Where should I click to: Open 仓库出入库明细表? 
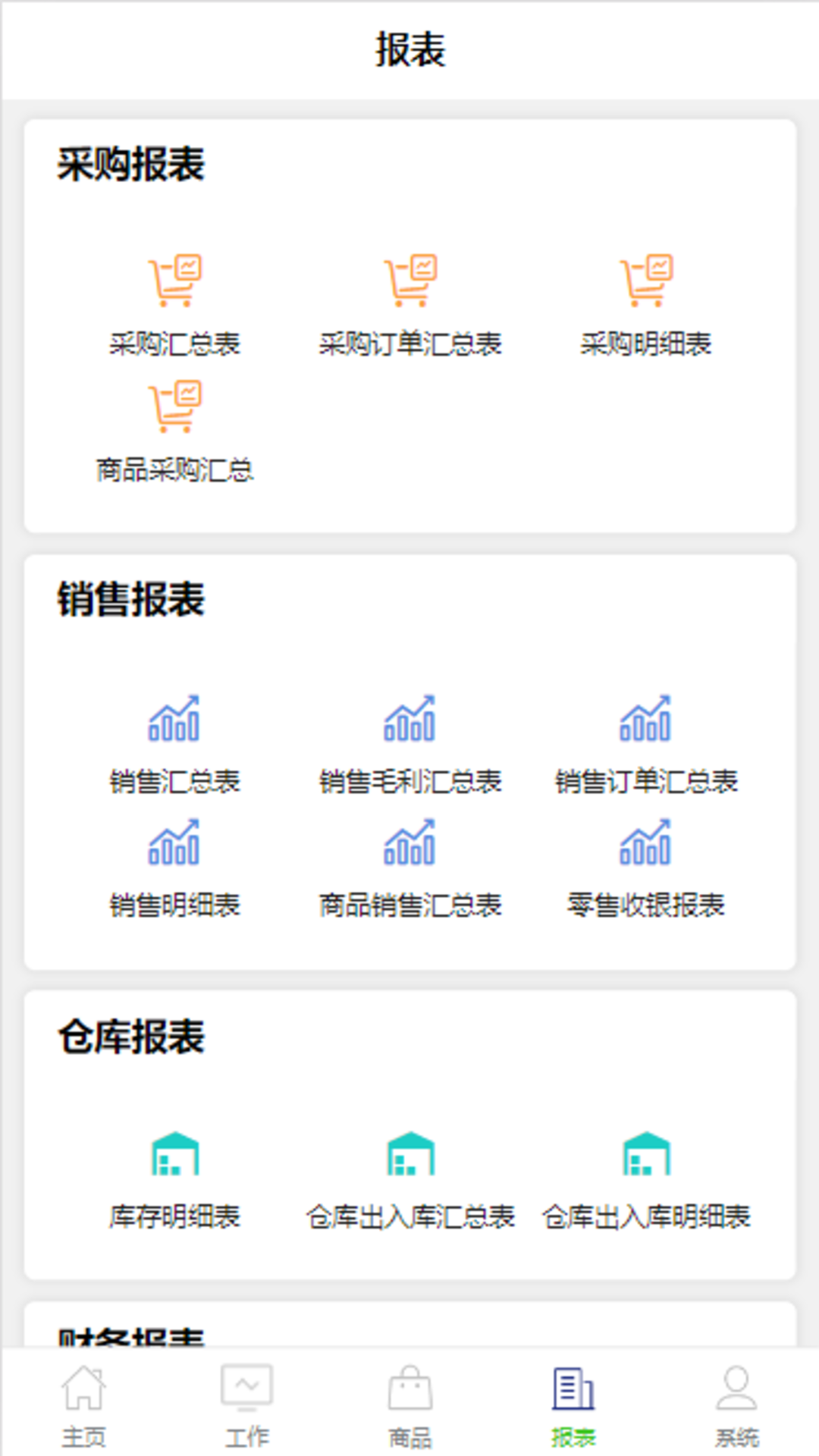coord(646,1180)
